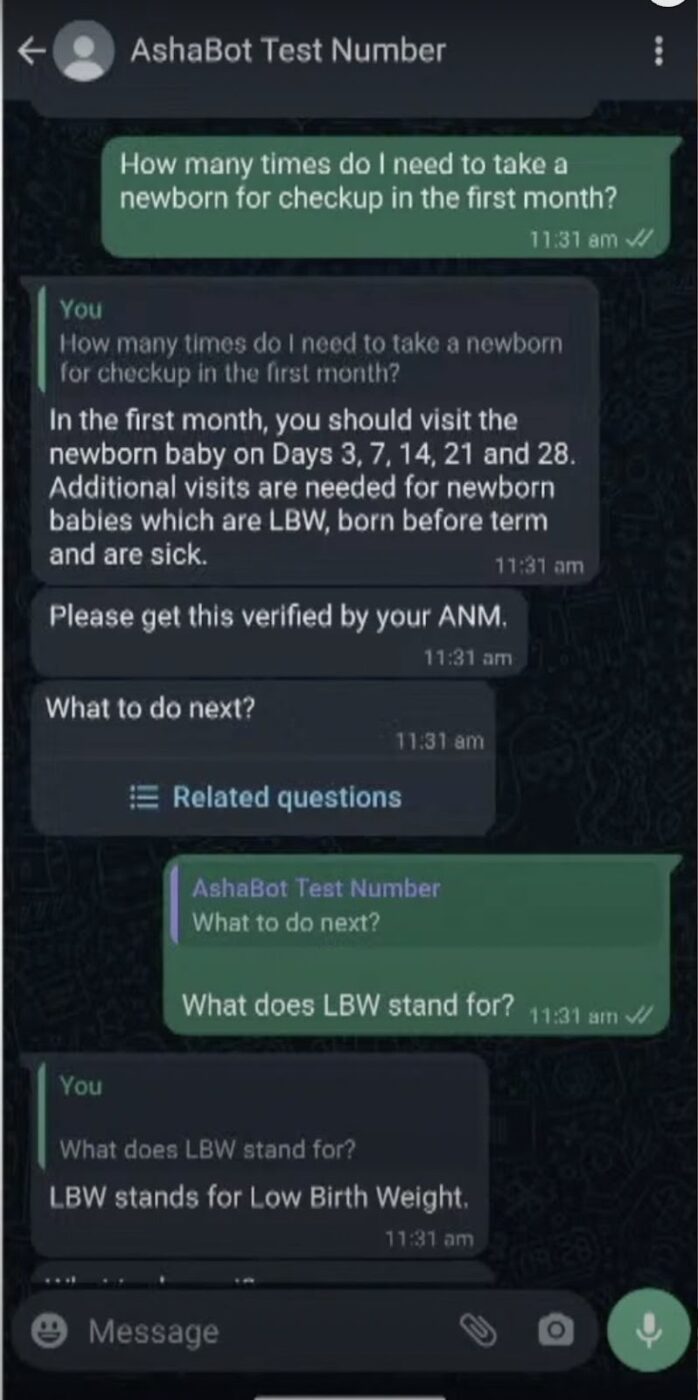
Task: Go back from AshaBot chat
Action: pyautogui.click(x=31, y=52)
